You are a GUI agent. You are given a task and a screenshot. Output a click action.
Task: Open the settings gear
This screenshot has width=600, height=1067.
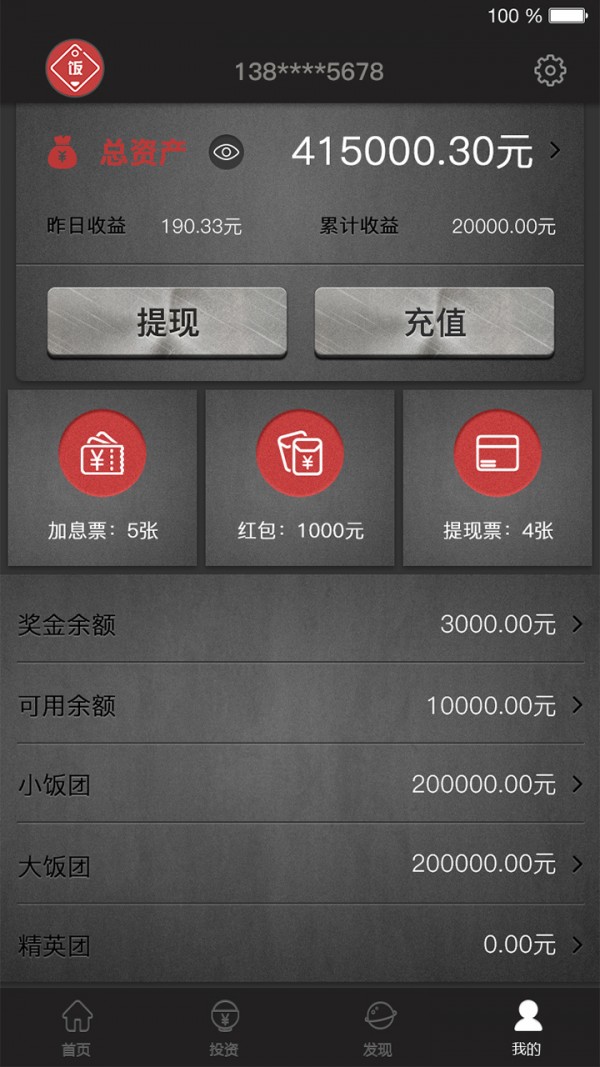[x=550, y=71]
